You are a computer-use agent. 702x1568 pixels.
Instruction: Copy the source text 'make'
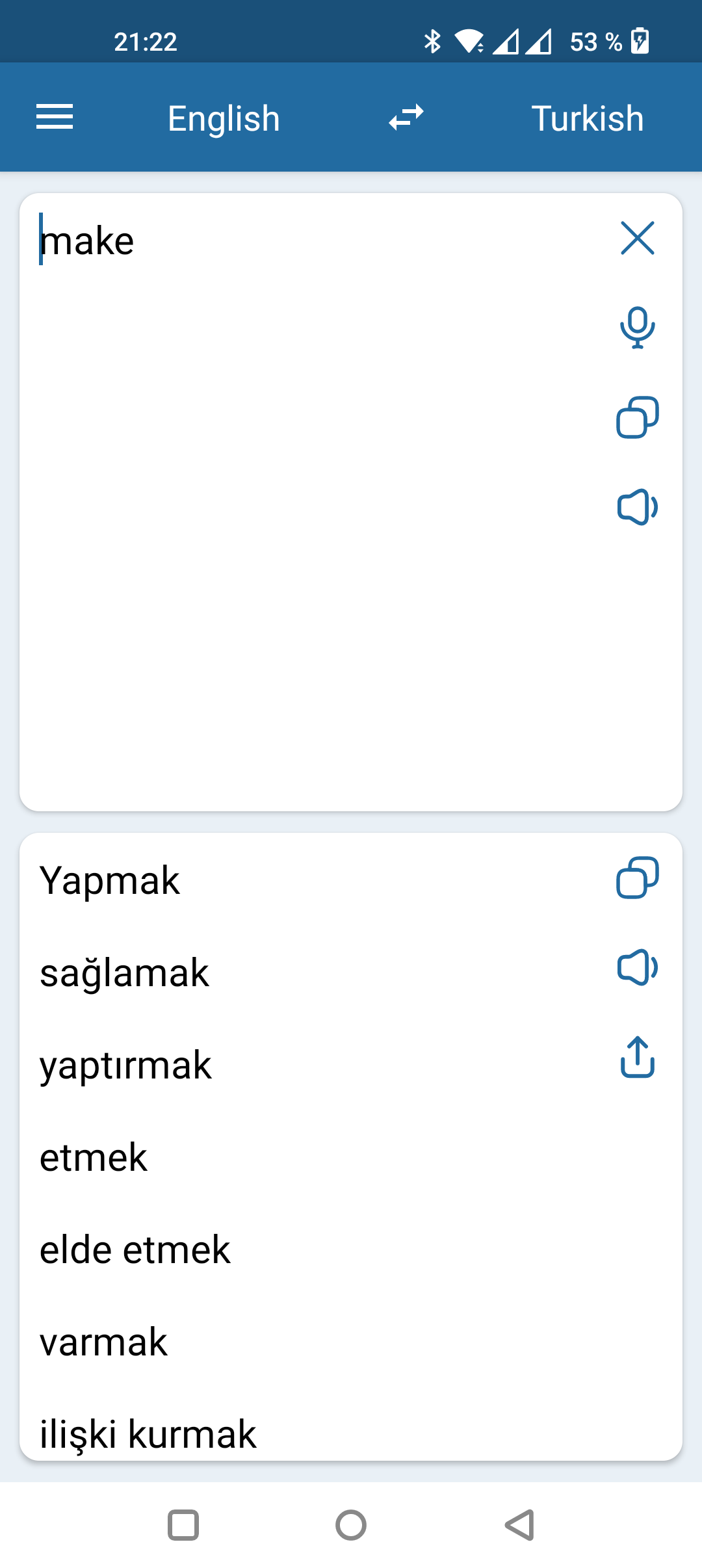click(x=638, y=417)
